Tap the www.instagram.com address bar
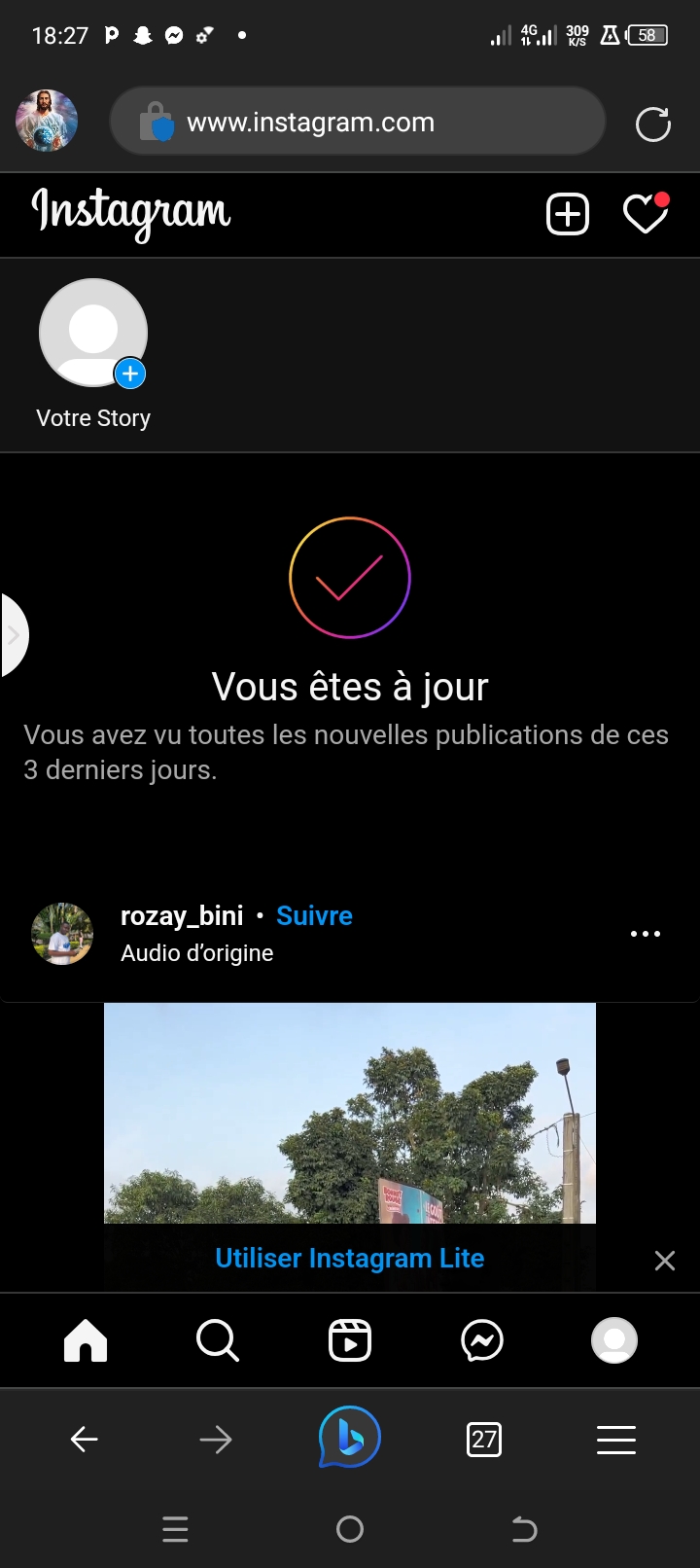 [357, 123]
